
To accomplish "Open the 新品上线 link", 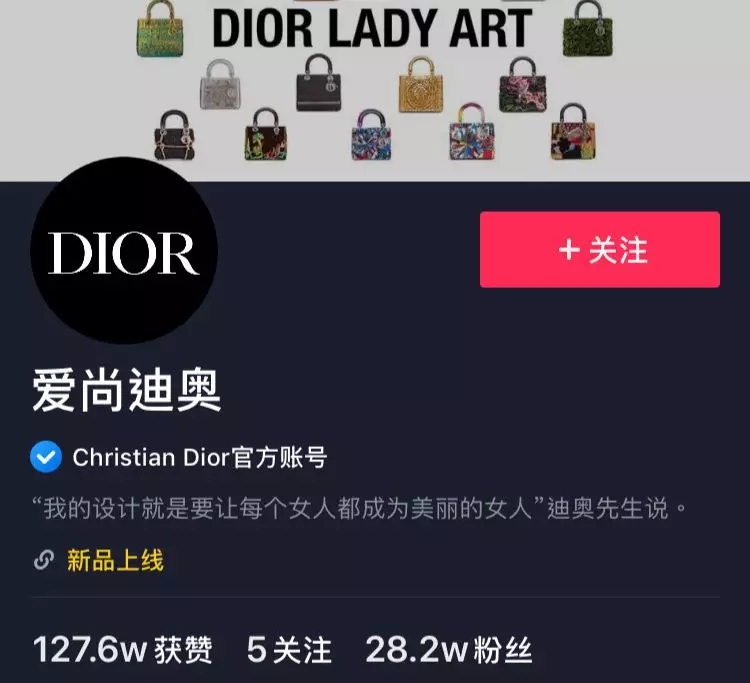I will [114, 560].
